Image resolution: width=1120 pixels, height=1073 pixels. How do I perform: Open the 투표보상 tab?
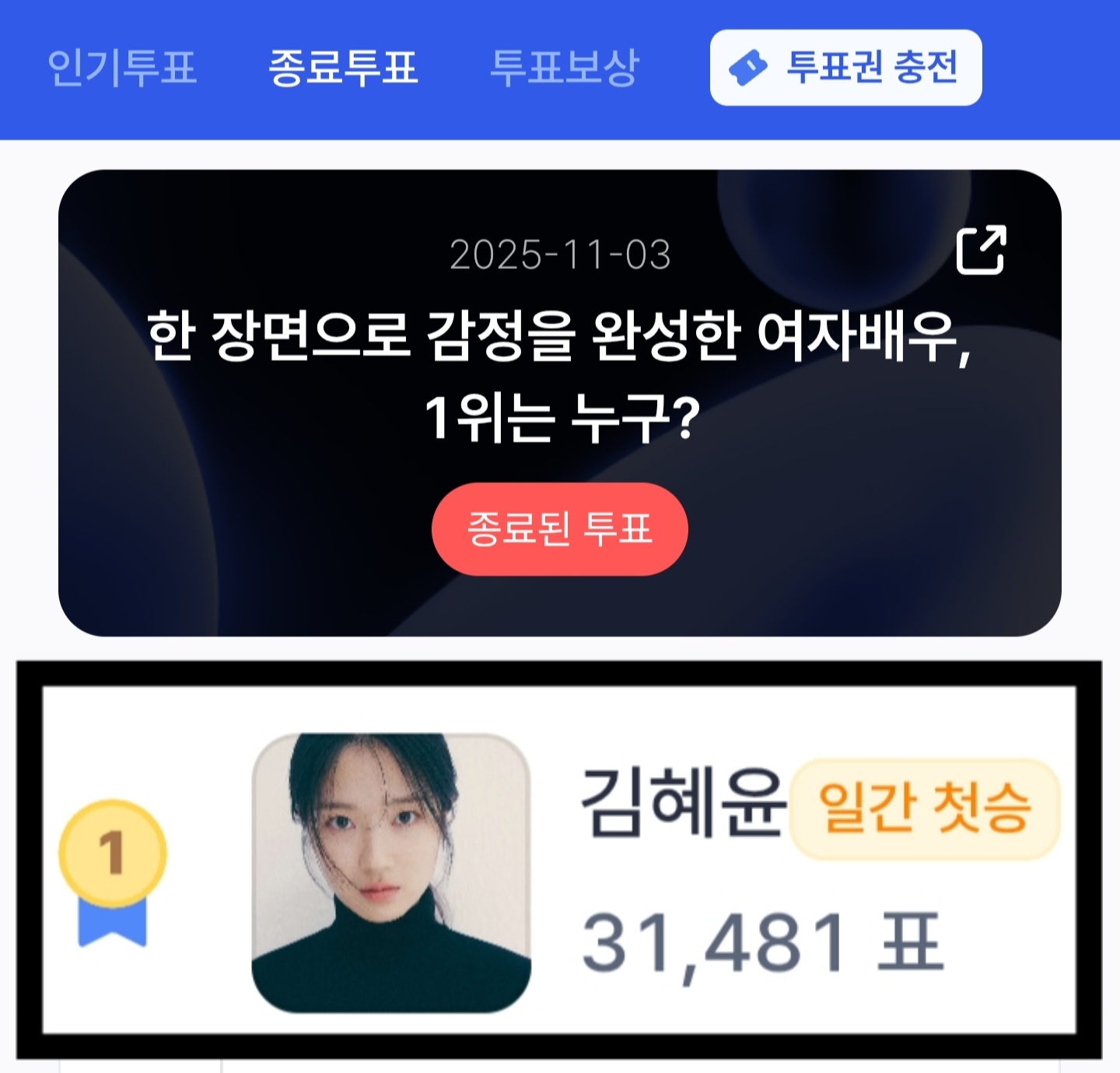point(564,68)
